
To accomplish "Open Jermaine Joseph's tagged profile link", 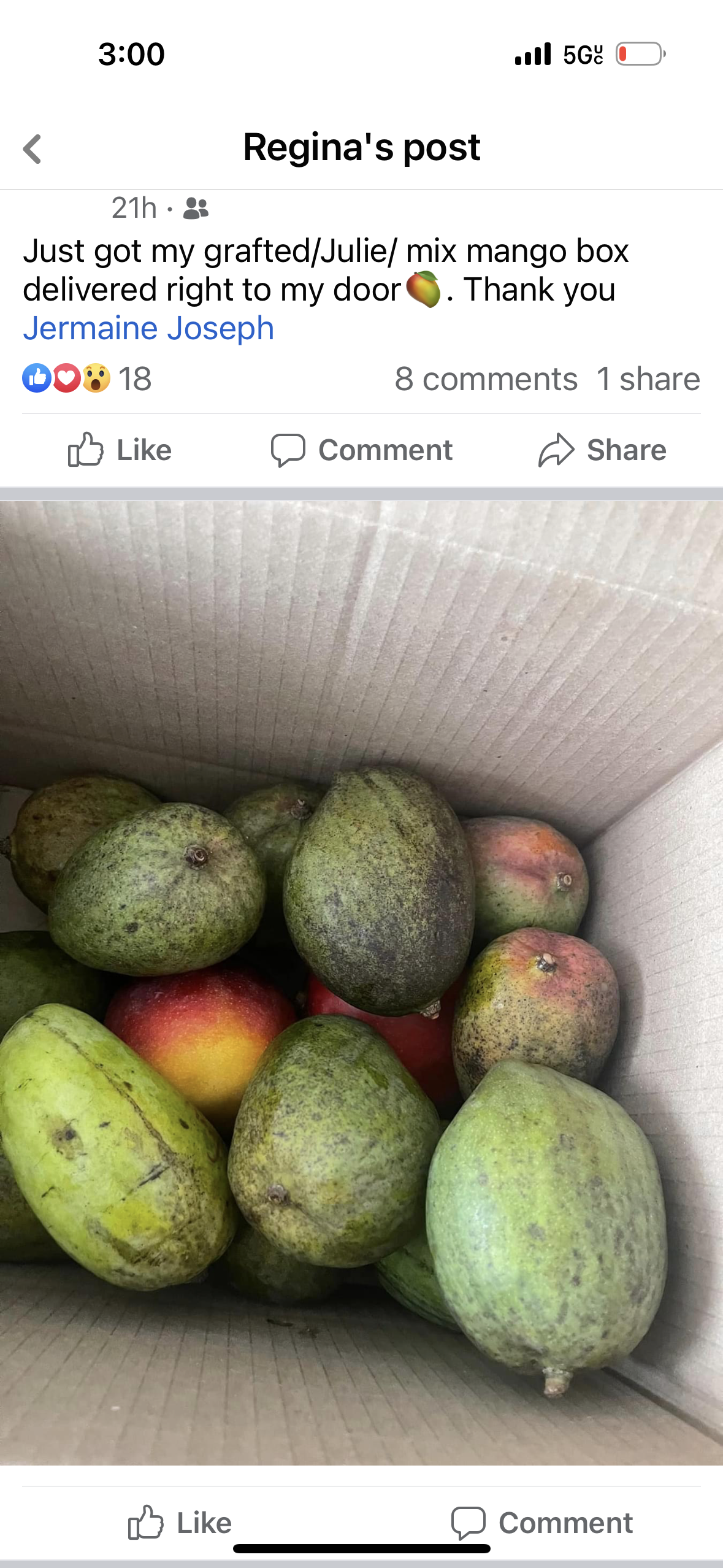I will point(148,328).
